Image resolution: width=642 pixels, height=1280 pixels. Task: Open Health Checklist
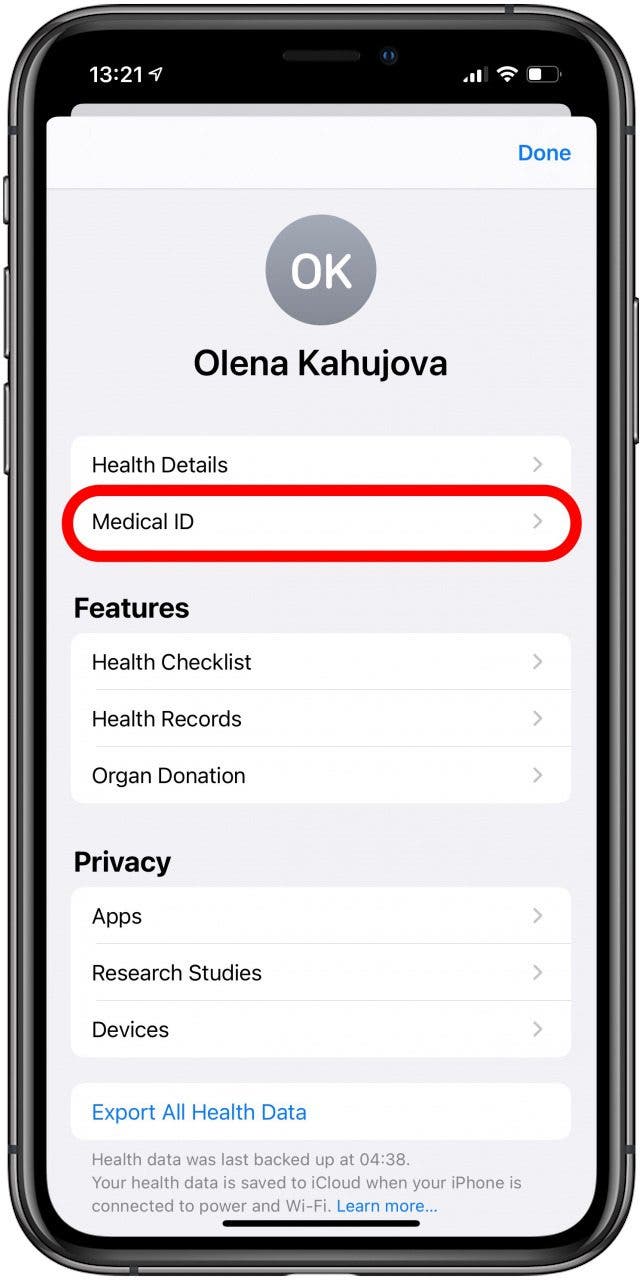coord(320,662)
